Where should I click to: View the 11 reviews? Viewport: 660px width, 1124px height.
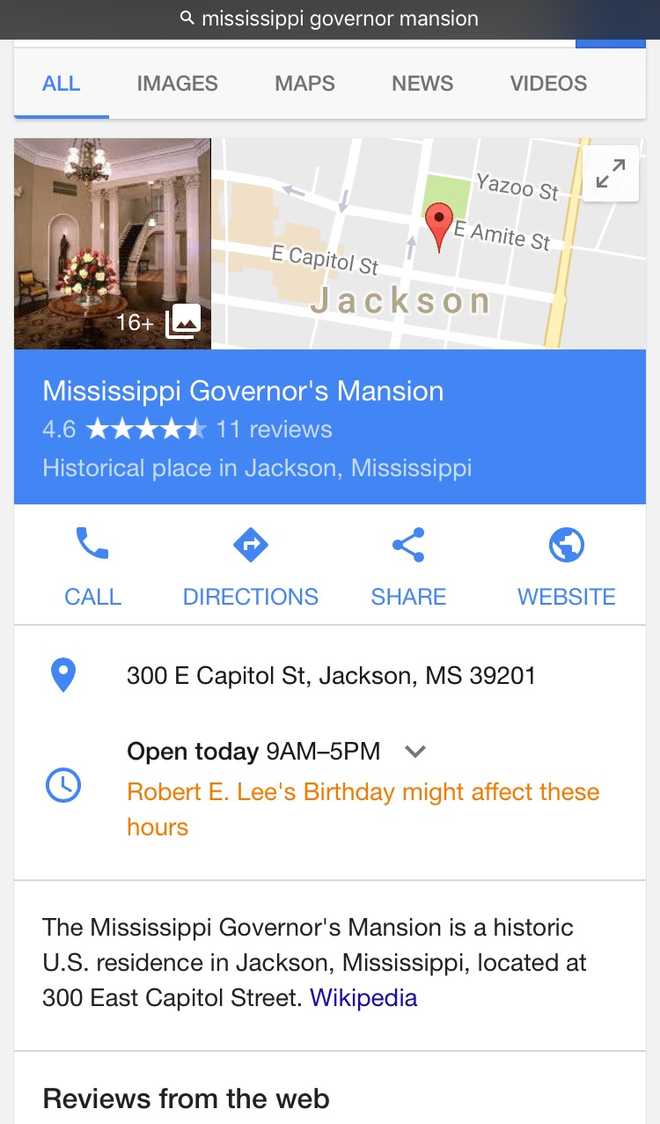point(273,430)
